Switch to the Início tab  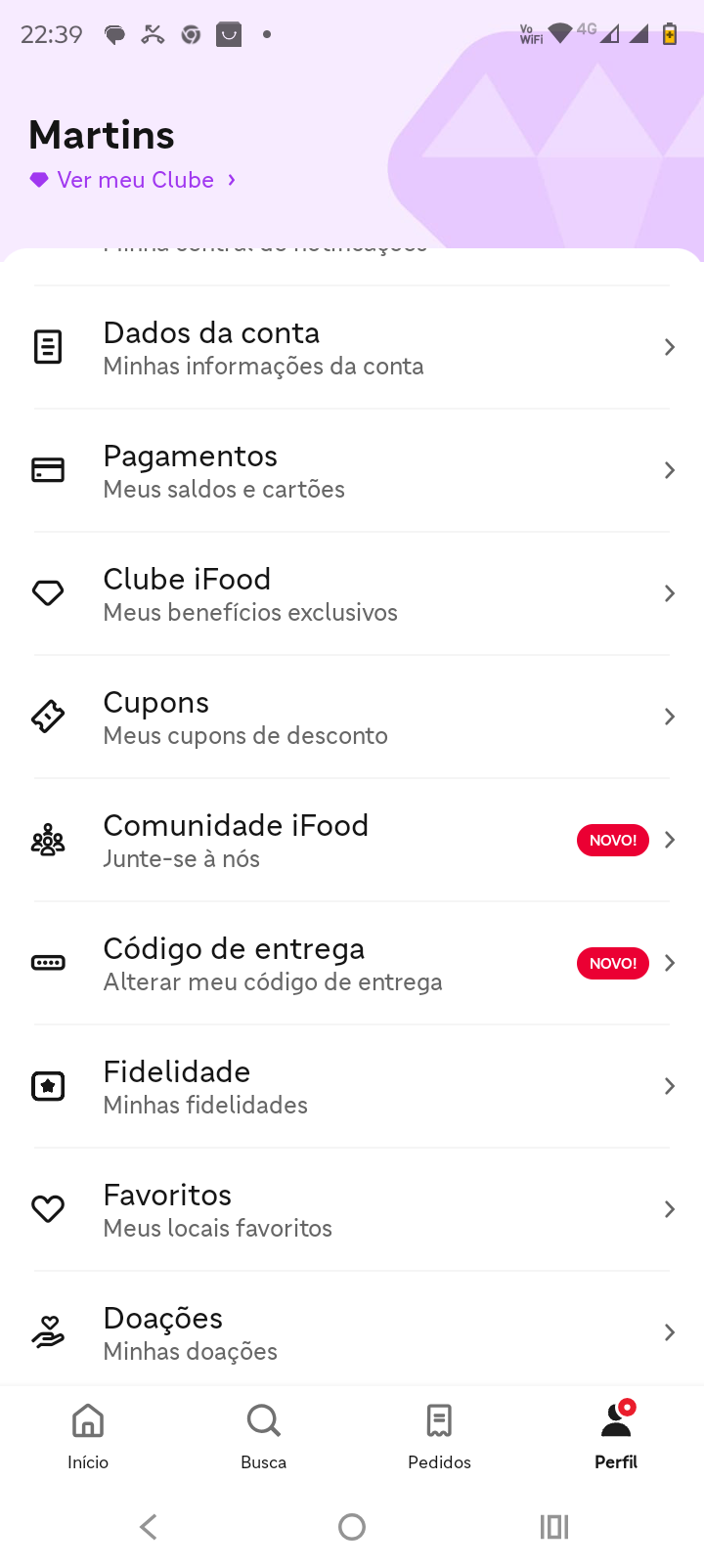point(88,1435)
